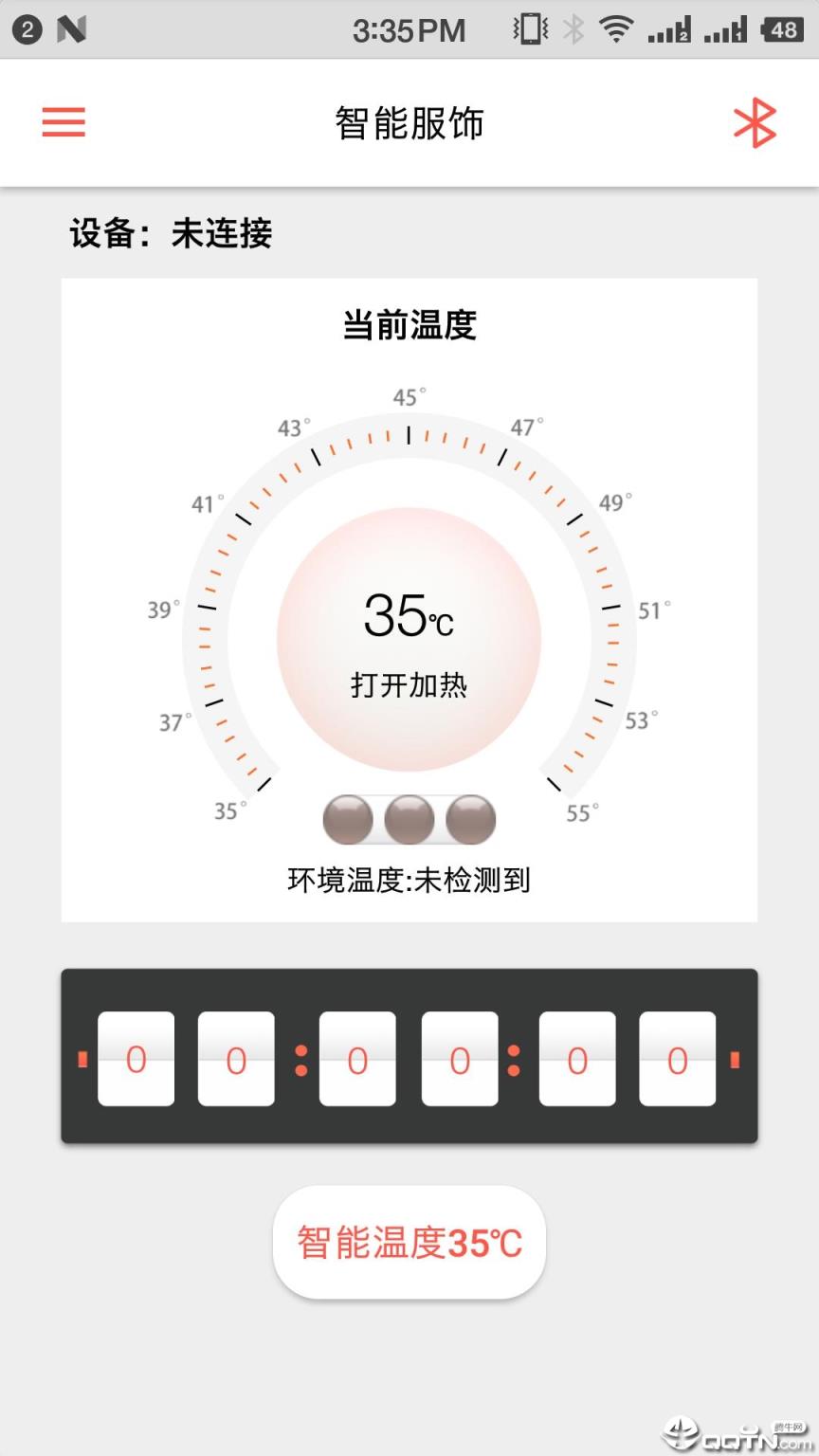The height and width of the screenshot is (1456, 819).
Task: Open the 智能服饰 title bar menu
Action: coord(409,122)
